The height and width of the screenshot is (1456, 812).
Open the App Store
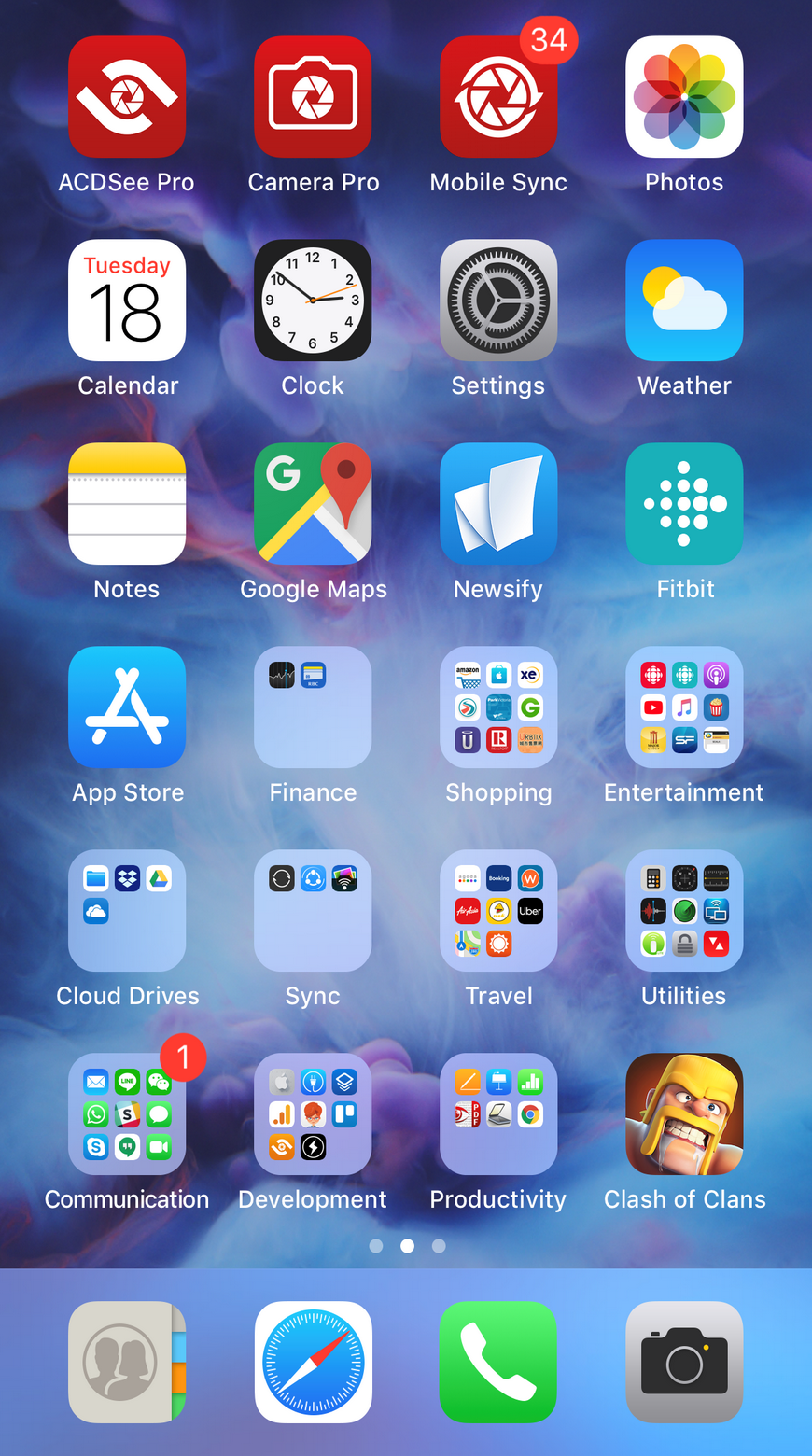127,707
